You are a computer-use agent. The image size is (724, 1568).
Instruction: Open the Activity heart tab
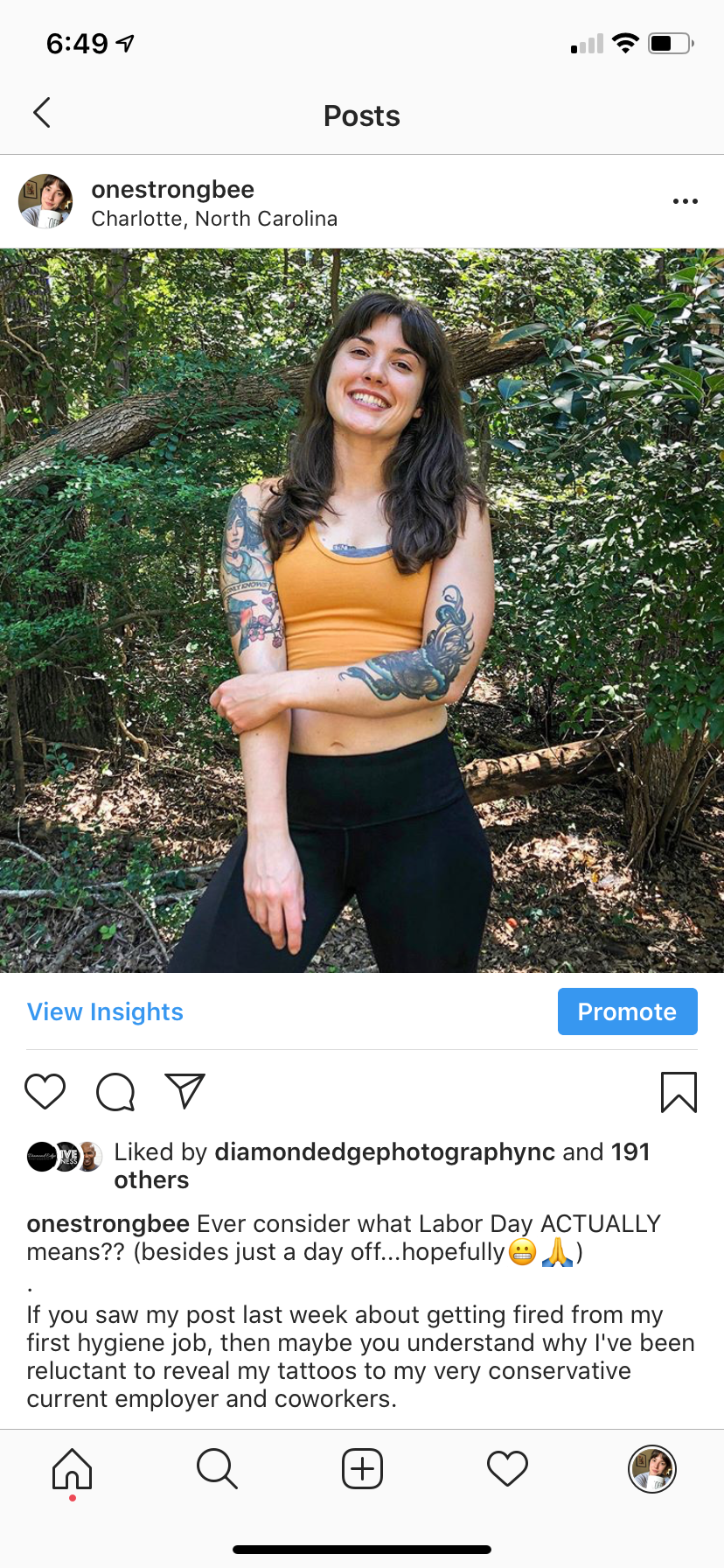tap(507, 1468)
